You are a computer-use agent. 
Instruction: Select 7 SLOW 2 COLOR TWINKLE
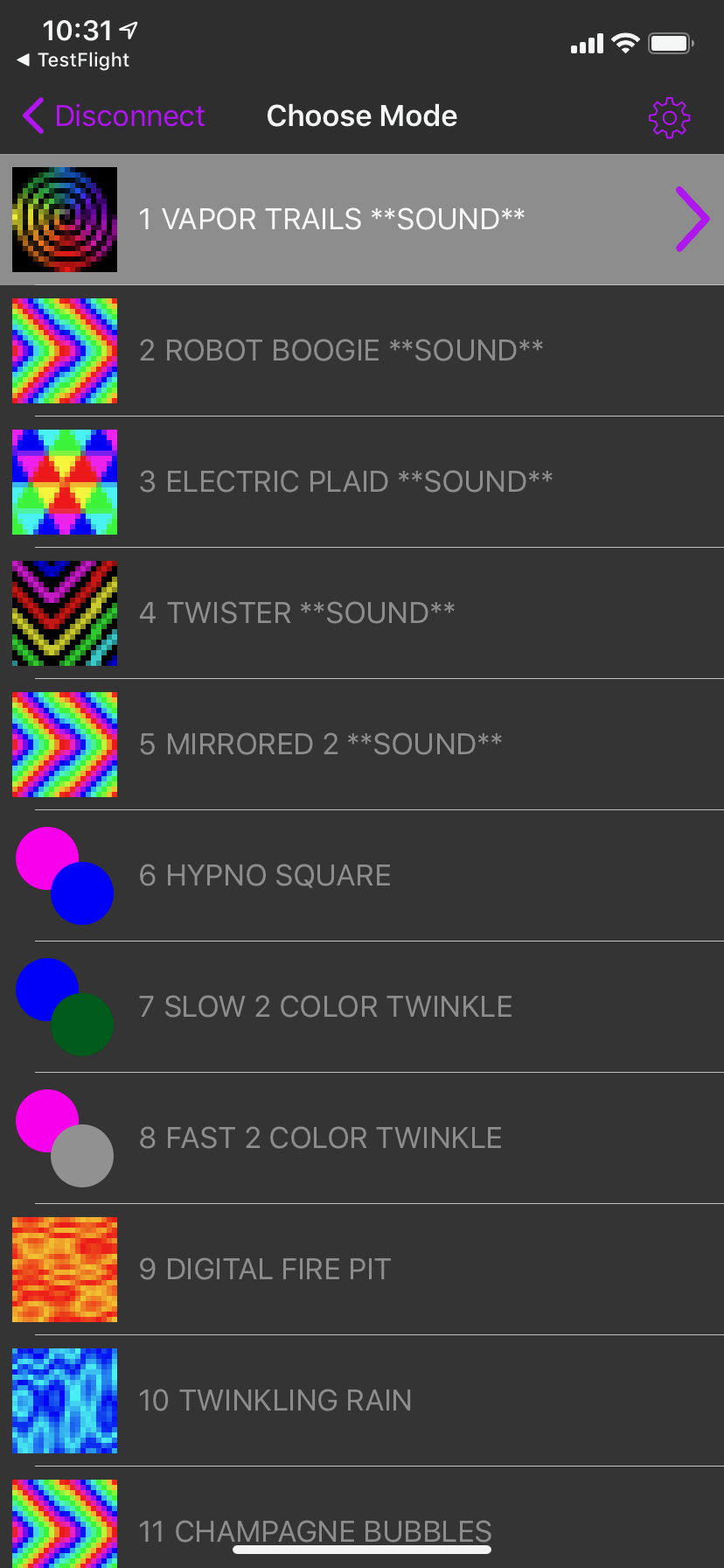click(362, 1007)
